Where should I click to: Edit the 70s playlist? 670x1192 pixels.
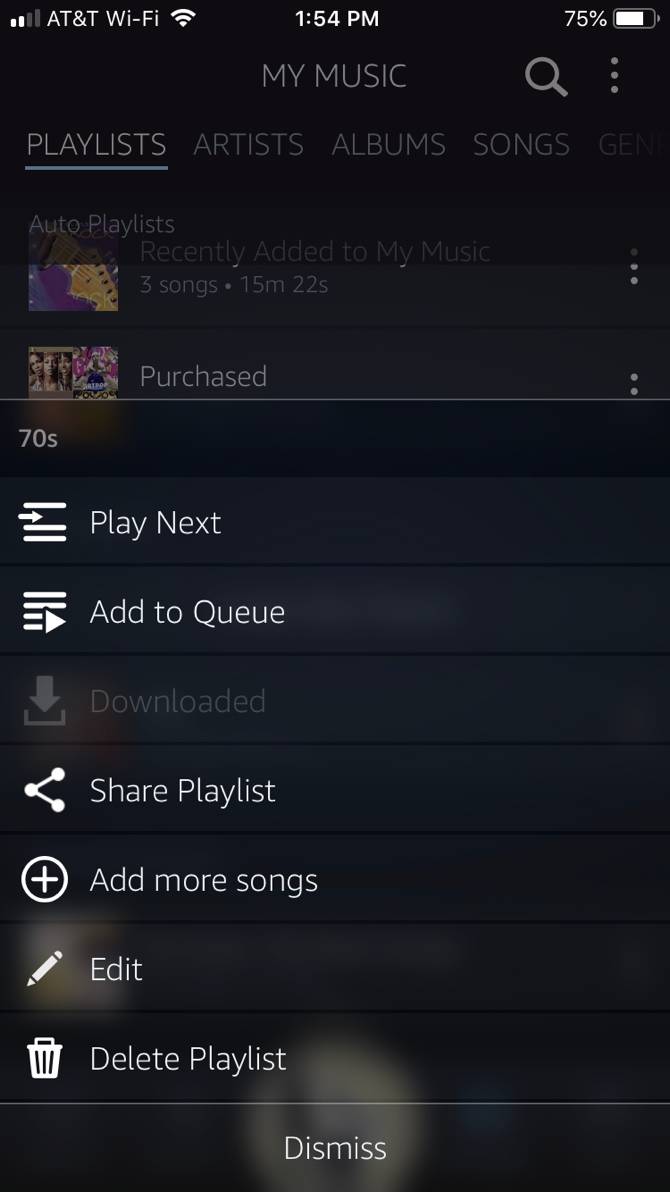[x=116, y=969]
